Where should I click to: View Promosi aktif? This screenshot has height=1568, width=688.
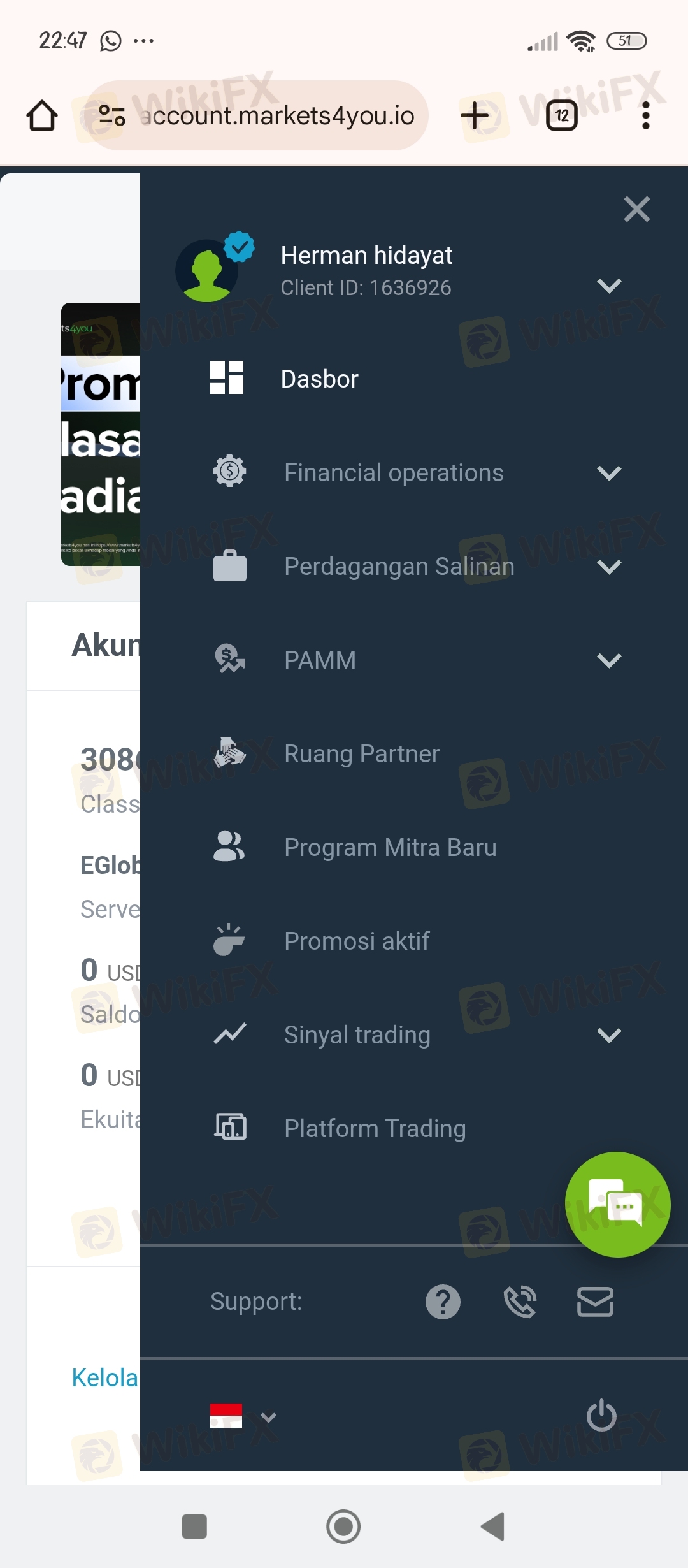414,941
